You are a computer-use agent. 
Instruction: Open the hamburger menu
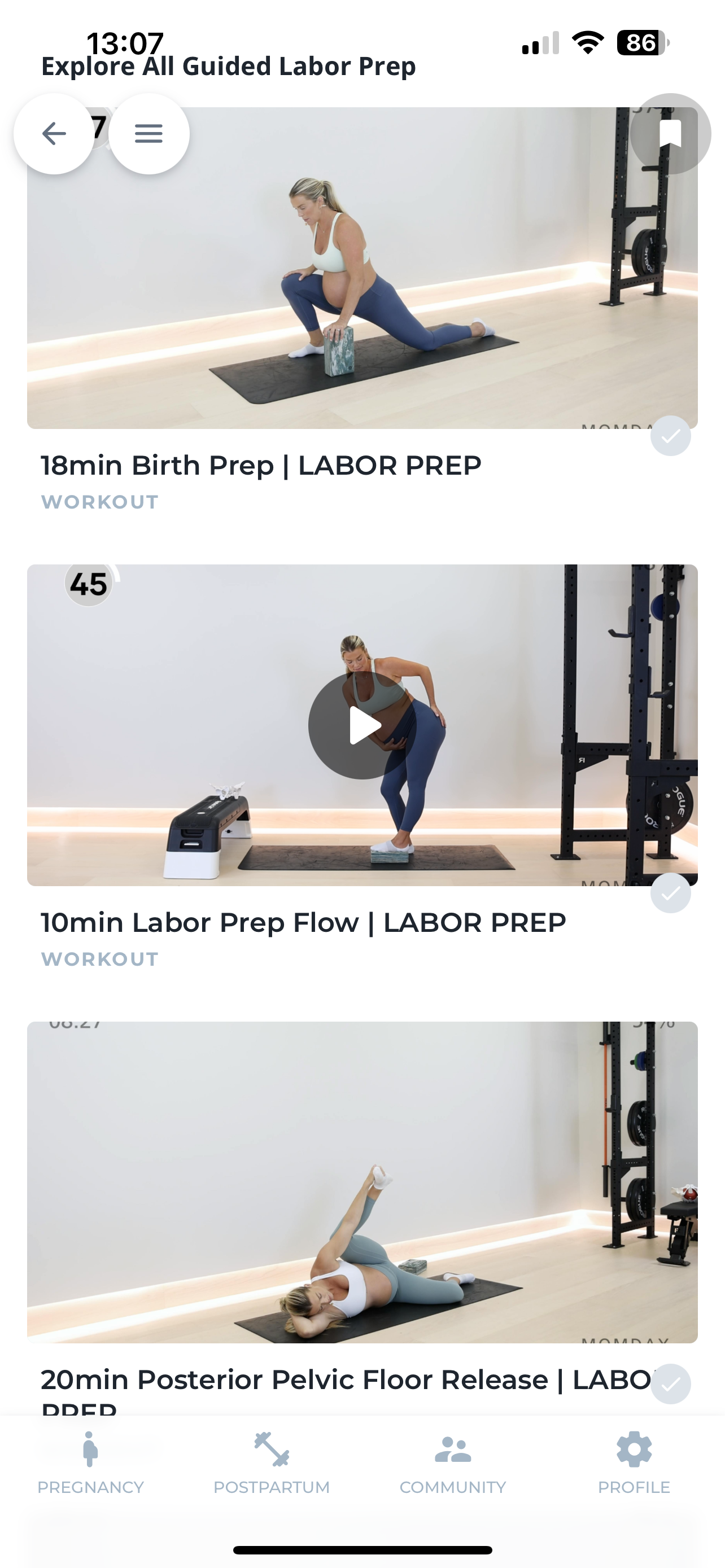tap(149, 134)
